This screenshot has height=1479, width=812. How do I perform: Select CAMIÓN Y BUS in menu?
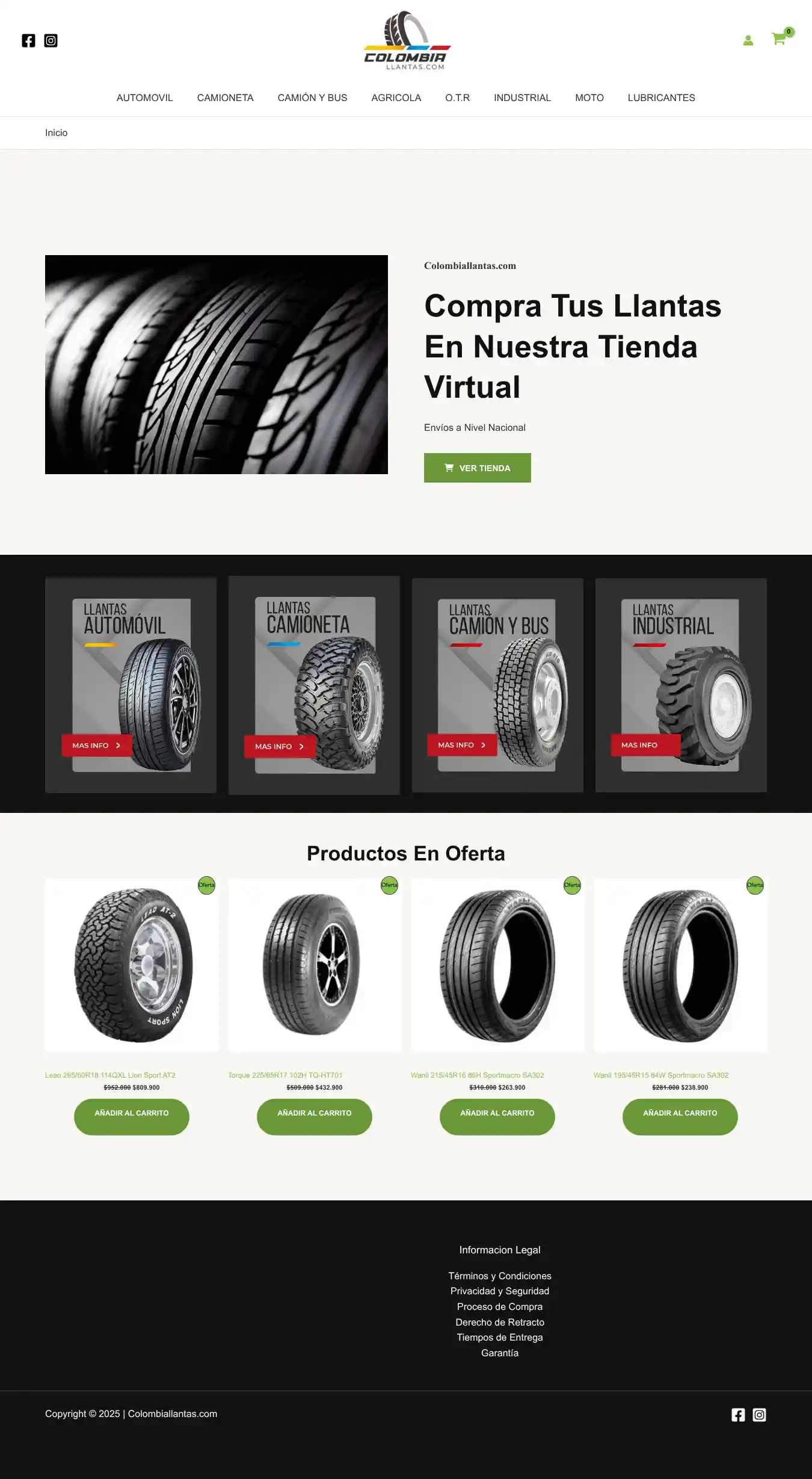(x=312, y=97)
